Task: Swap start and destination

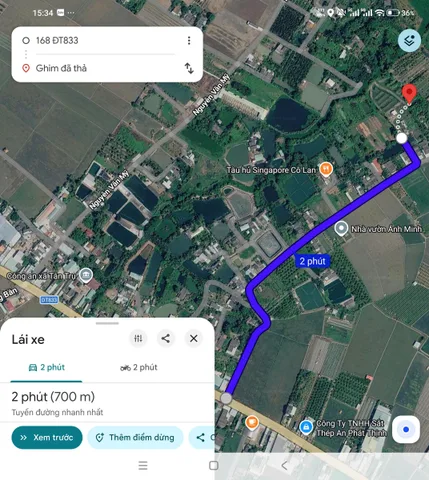Action: (189, 68)
